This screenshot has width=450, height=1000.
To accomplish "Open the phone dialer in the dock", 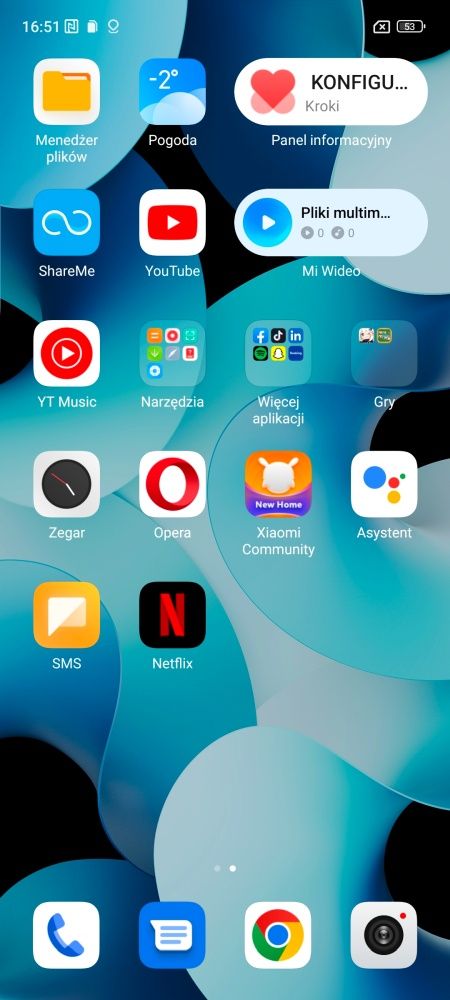I will click(66, 935).
